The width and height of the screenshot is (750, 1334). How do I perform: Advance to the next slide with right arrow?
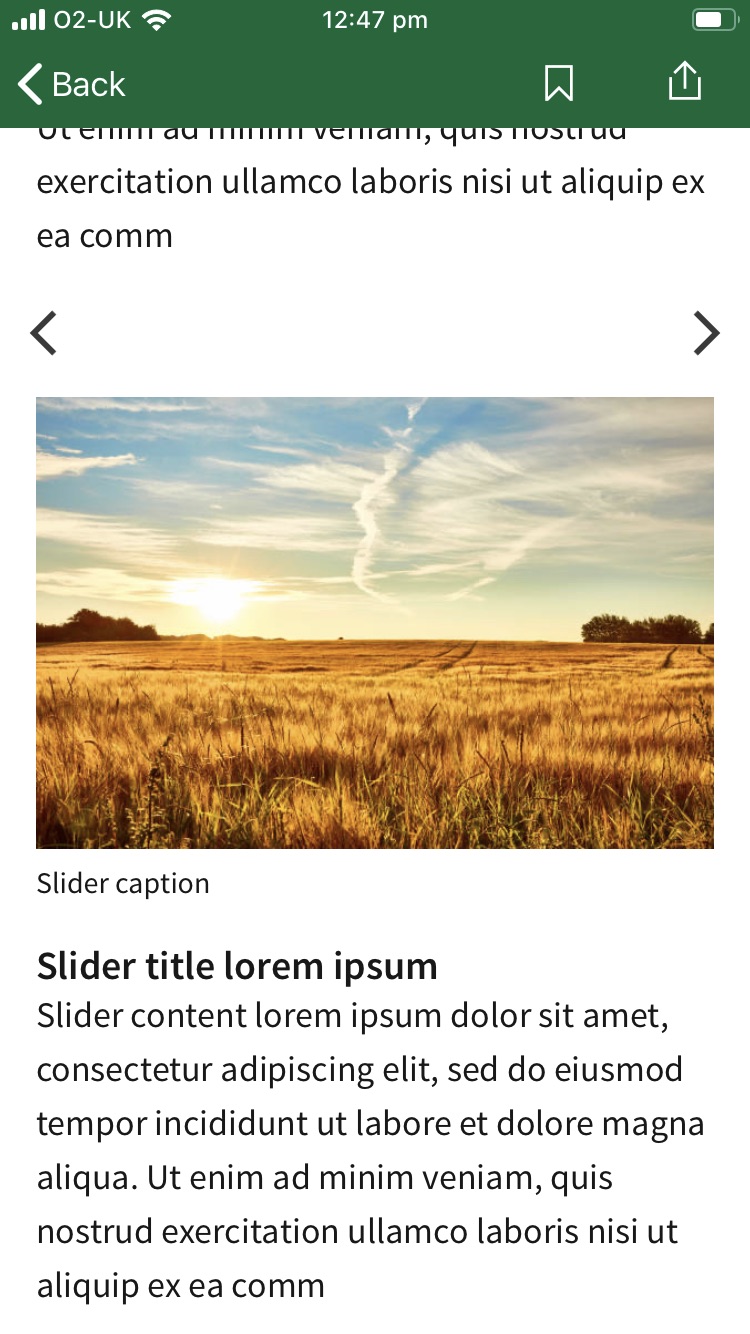coord(706,333)
